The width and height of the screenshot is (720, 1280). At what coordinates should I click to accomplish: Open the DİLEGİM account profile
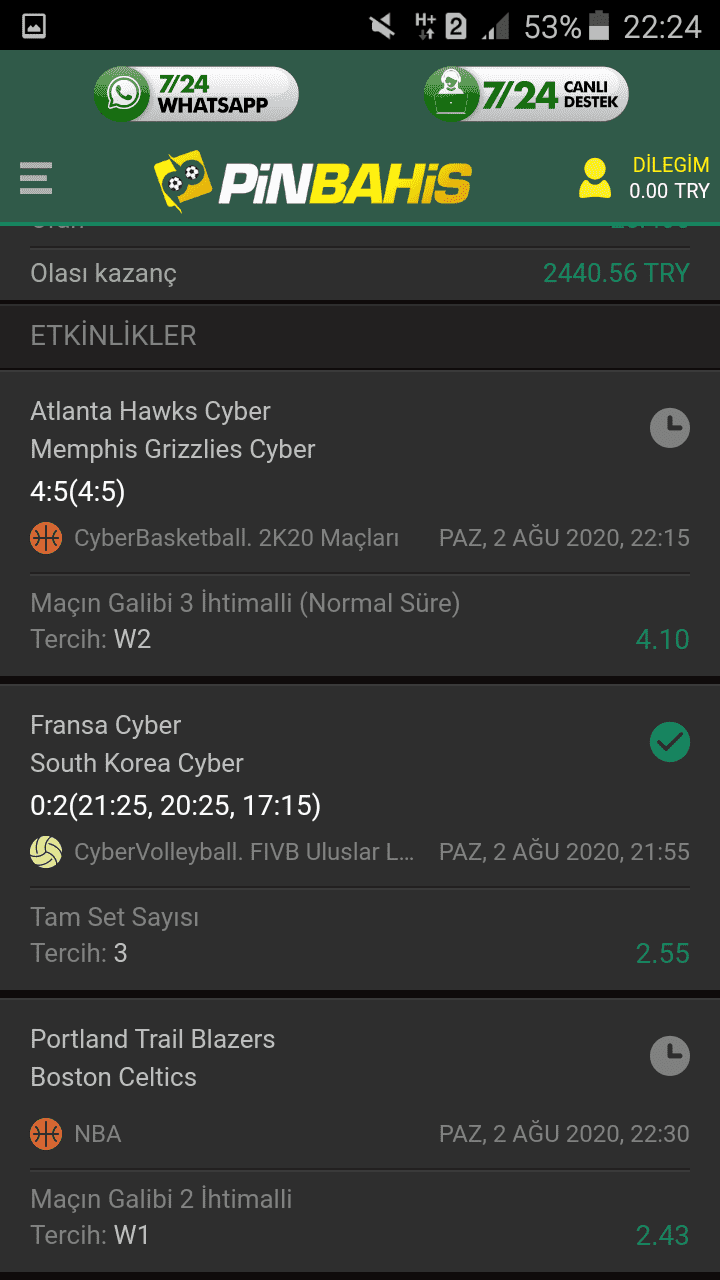point(644,178)
